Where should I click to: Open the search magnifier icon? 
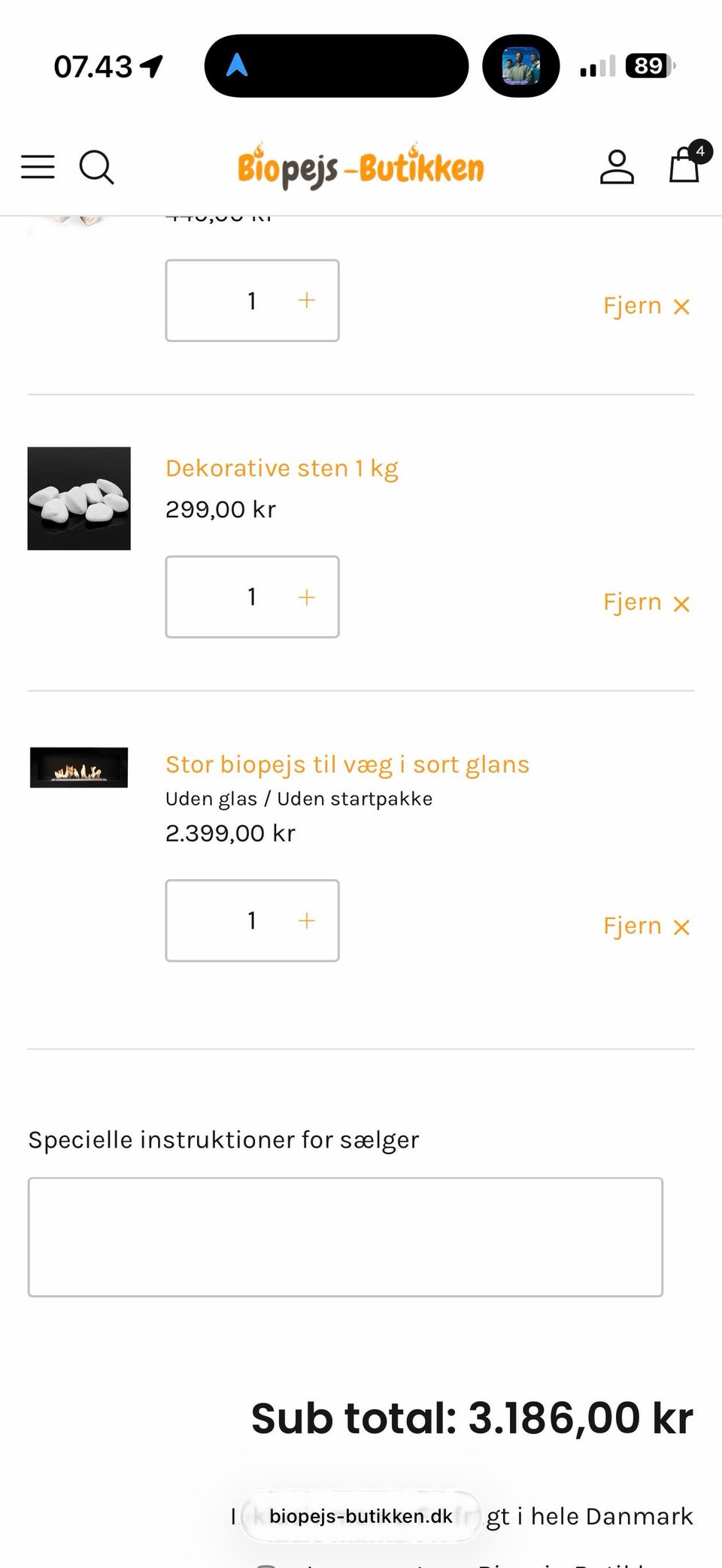[x=96, y=166]
